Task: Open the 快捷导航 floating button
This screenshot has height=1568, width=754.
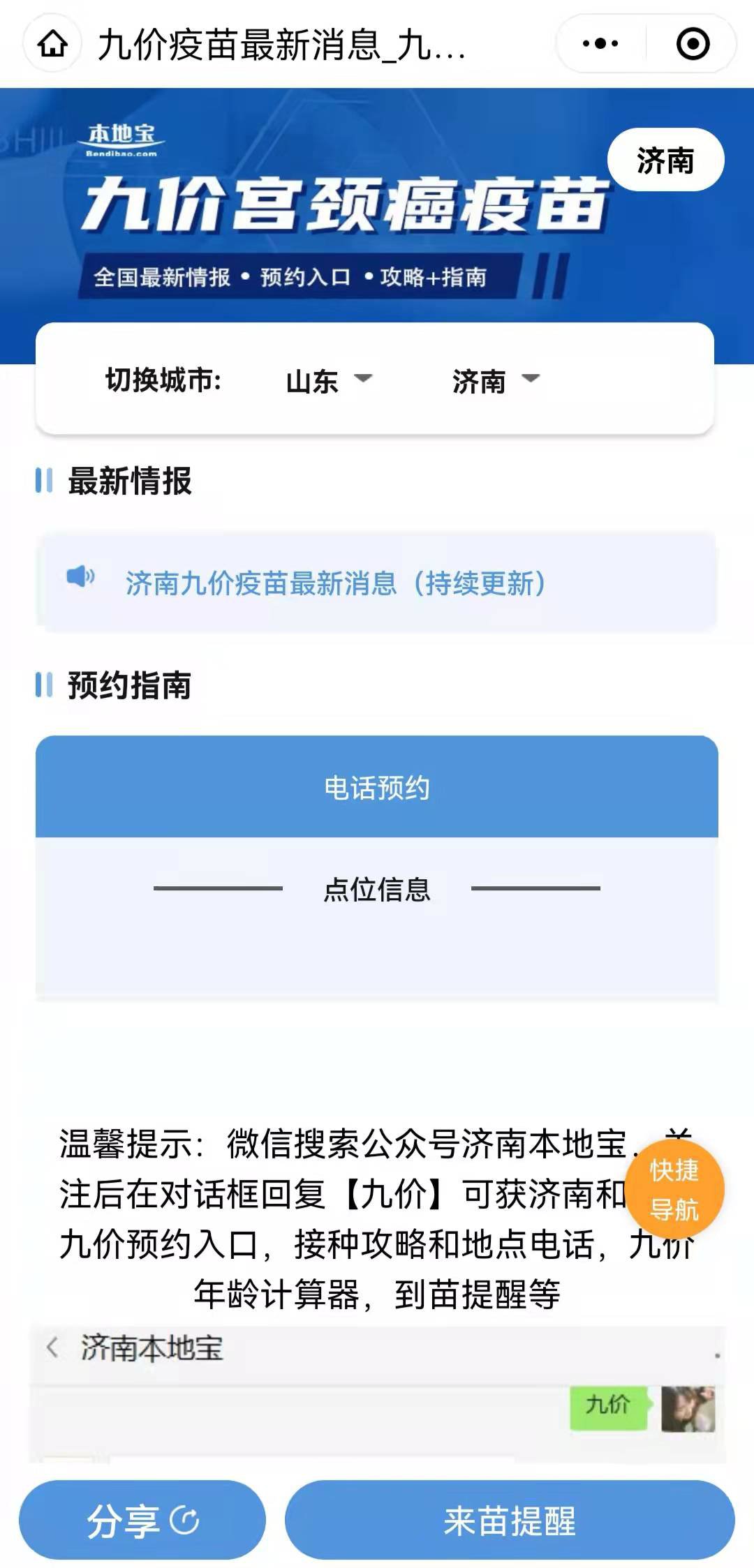Action: [x=674, y=1190]
